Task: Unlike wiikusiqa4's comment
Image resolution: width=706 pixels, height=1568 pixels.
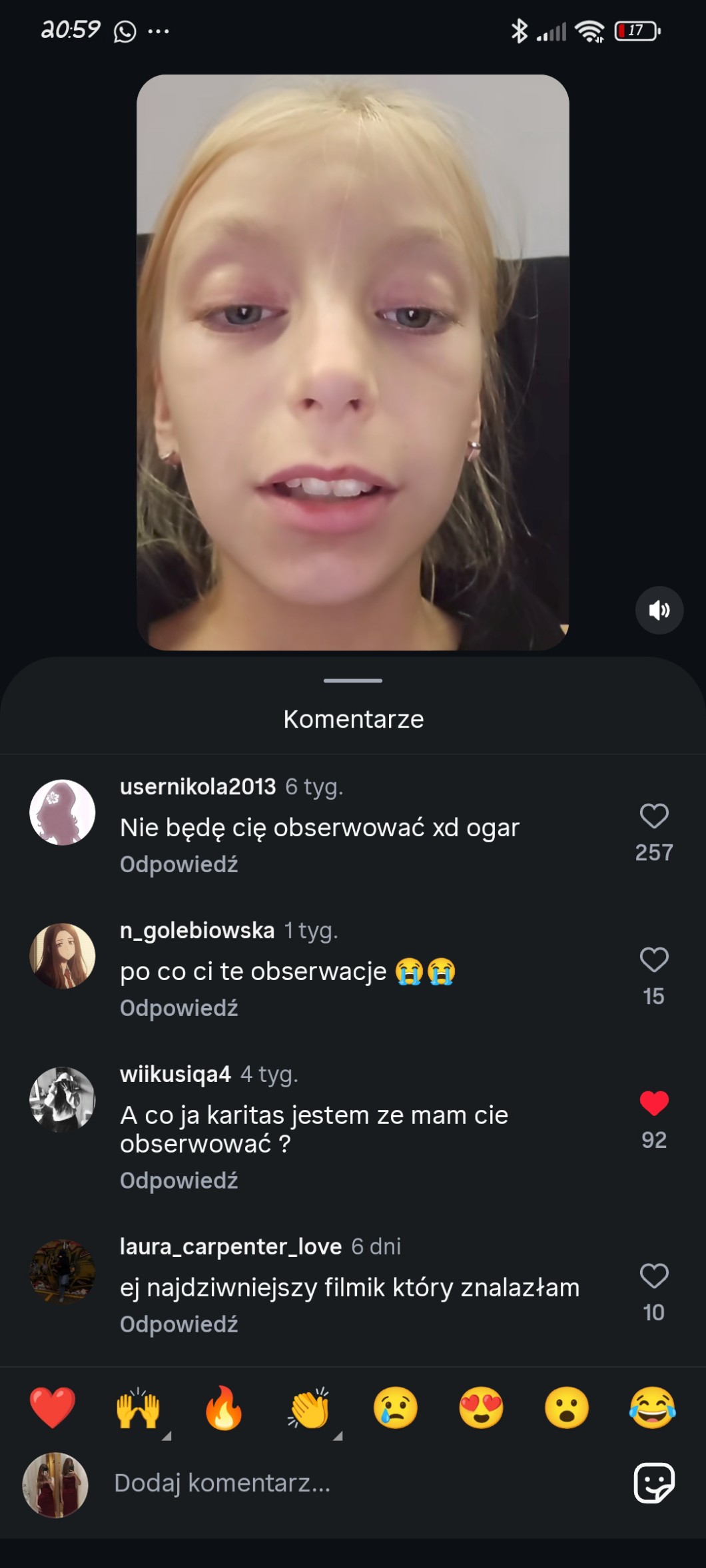Action: pos(653,1104)
